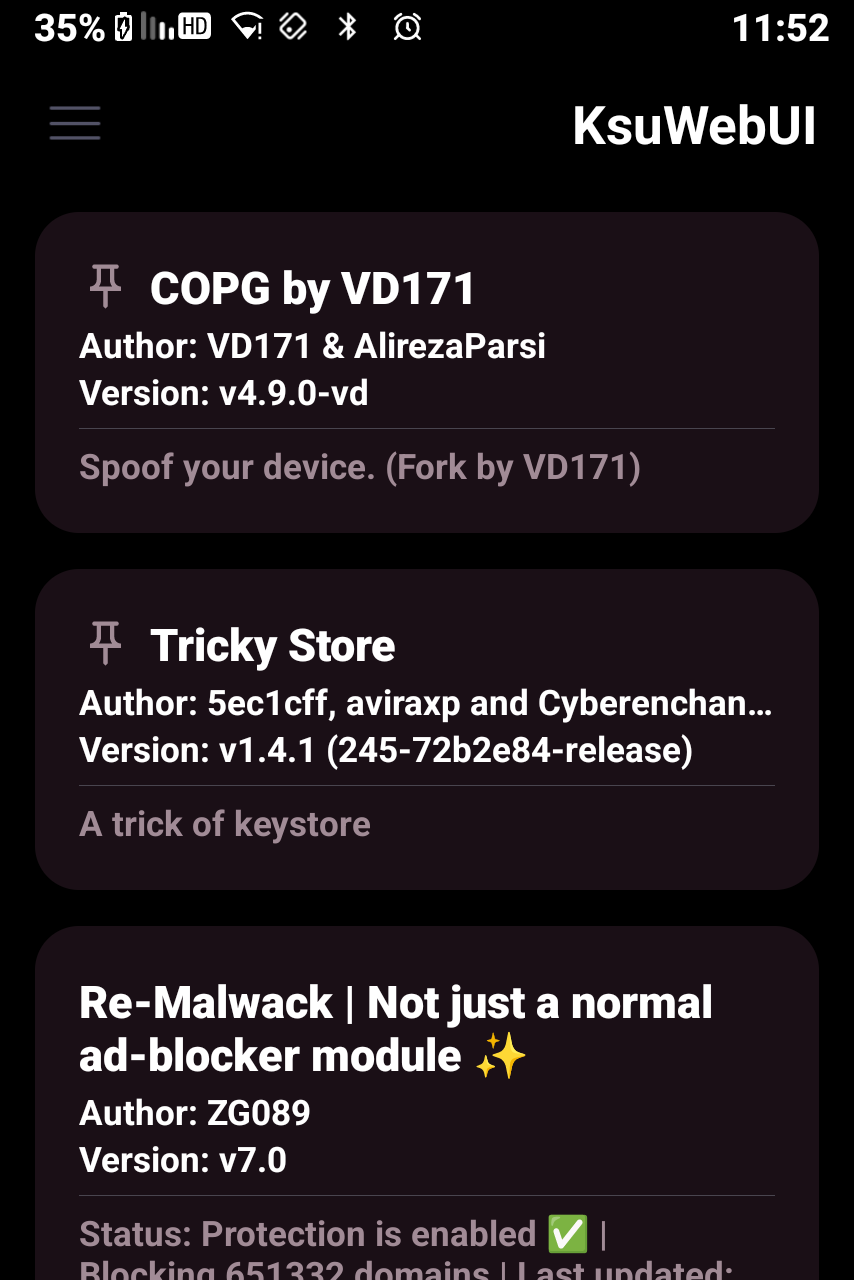Tap the pin icon on COPG by VD171
854x1280 pixels.
tap(105, 287)
